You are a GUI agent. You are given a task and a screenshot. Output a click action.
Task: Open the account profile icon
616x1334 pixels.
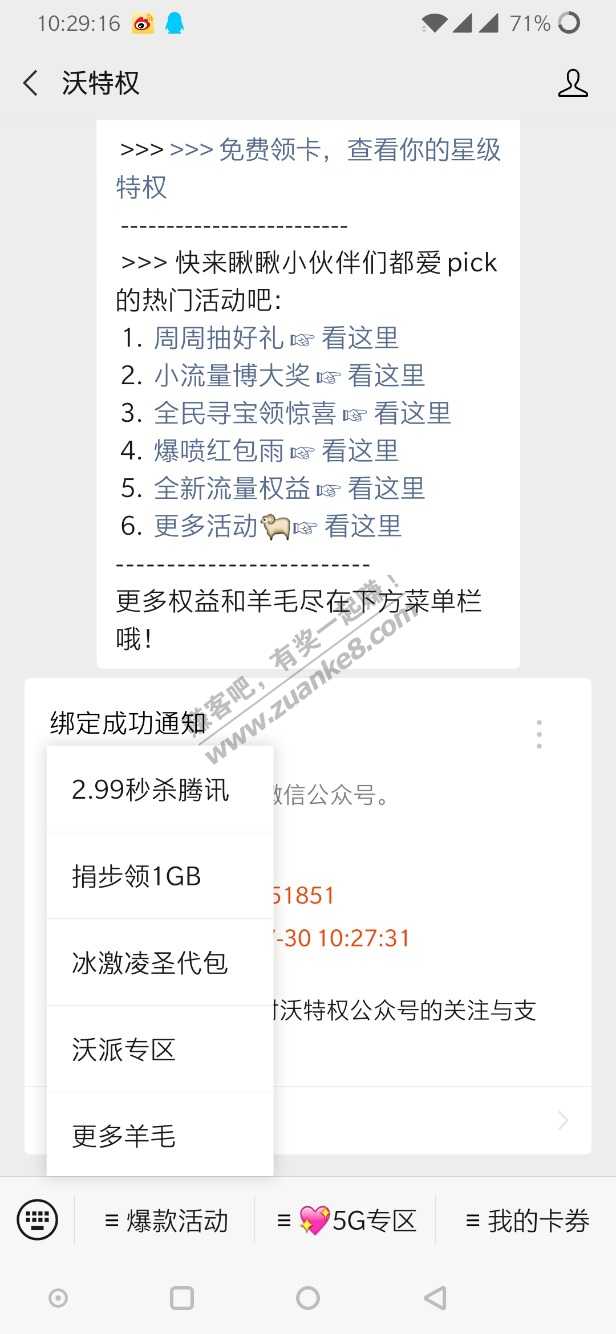pos(572,83)
